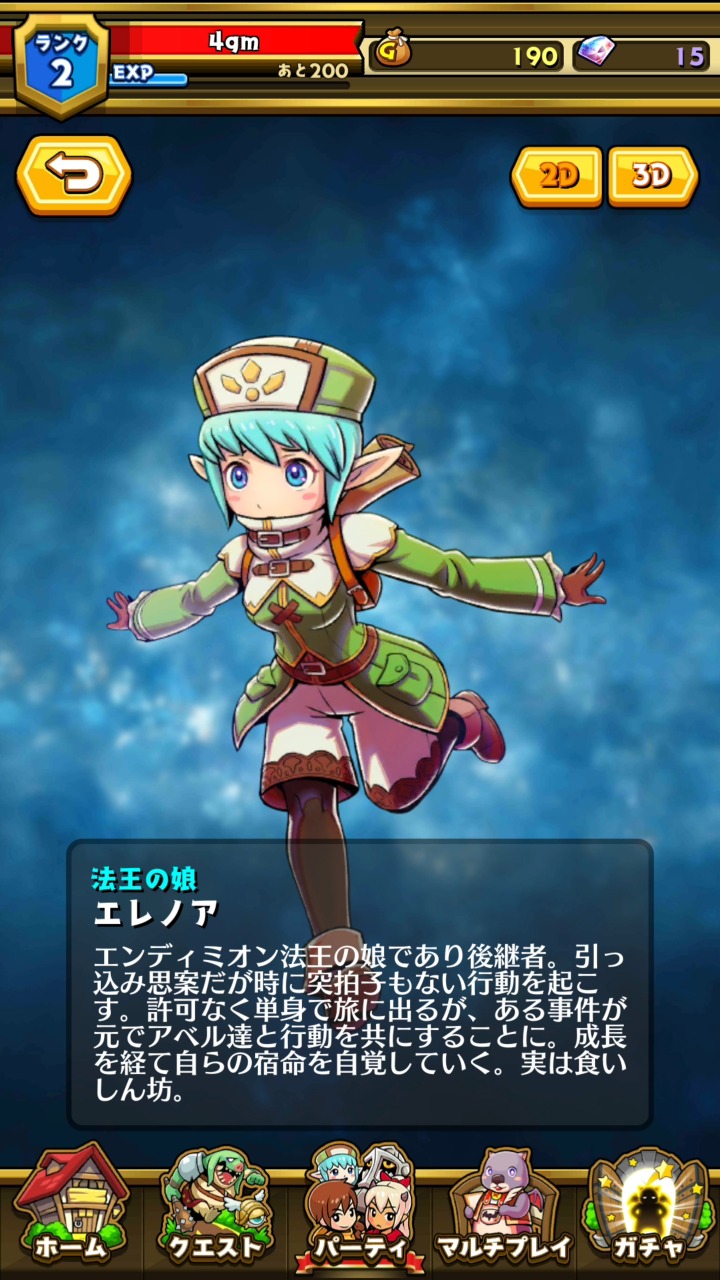Switch to the 2D character view
The image size is (720, 1280).
[557, 177]
